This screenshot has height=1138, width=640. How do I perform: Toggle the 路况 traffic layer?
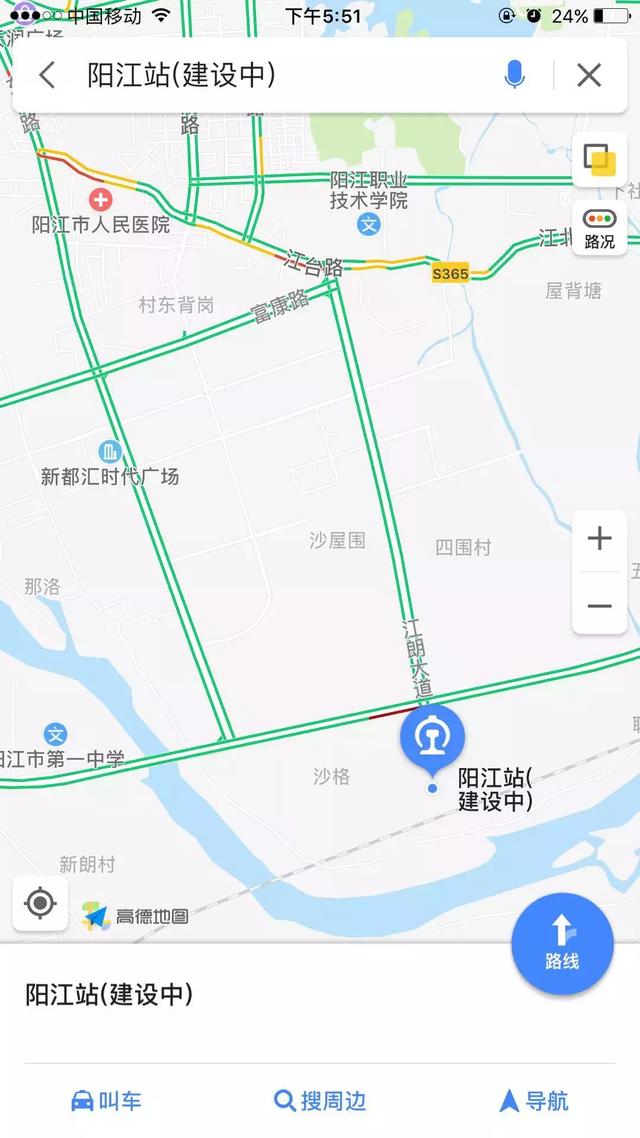599,228
